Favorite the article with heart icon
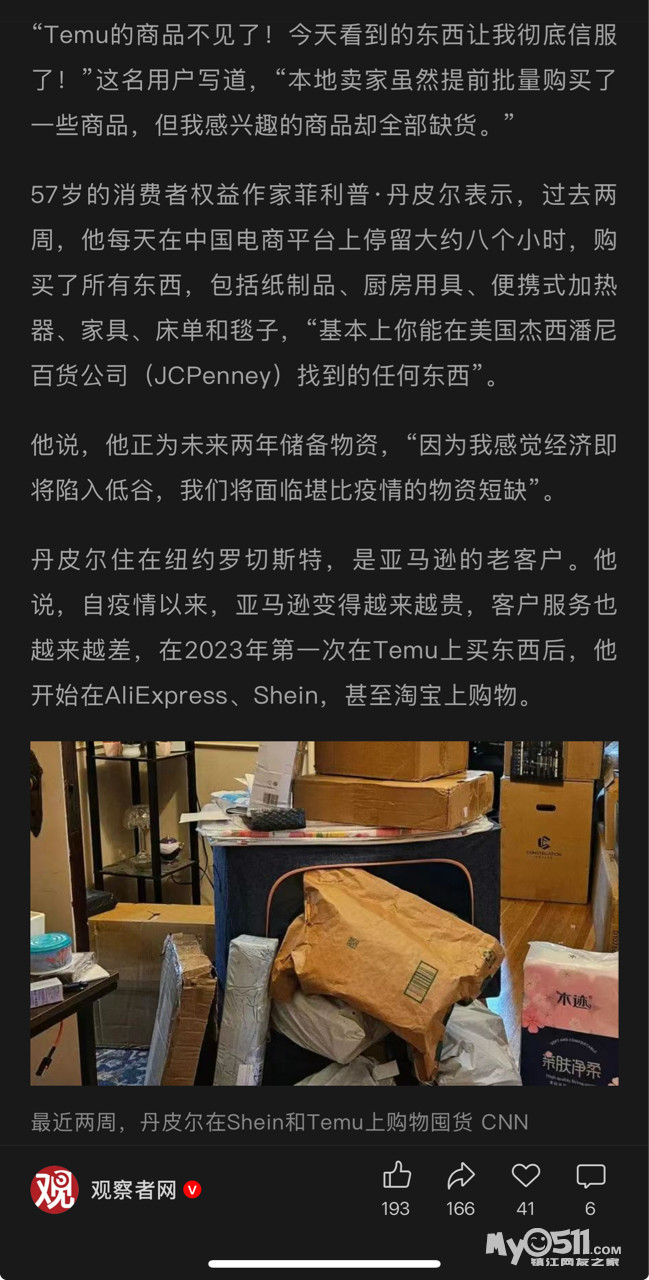The image size is (649, 1280). pyautogui.click(x=526, y=1176)
